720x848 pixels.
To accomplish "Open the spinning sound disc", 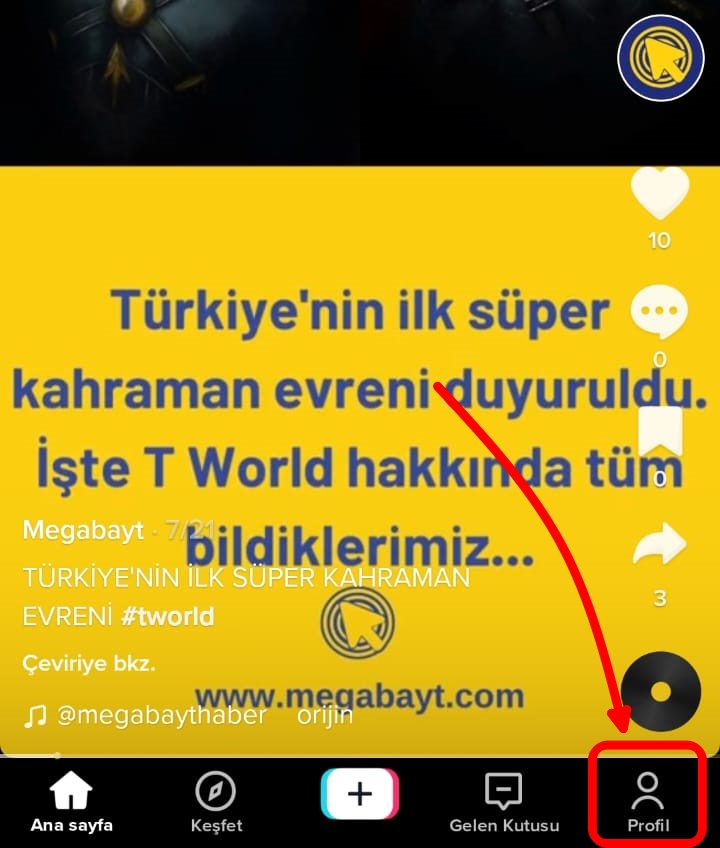I will [x=660, y=691].
